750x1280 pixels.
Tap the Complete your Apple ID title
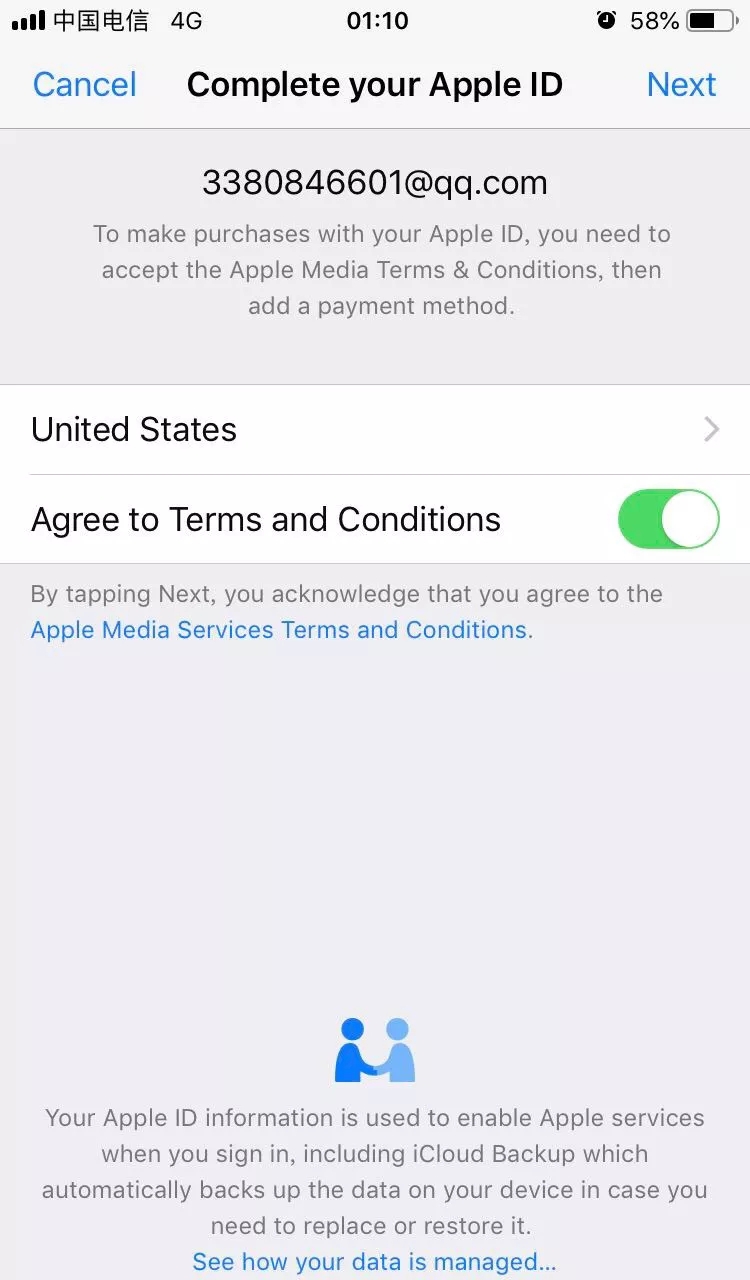375,84
